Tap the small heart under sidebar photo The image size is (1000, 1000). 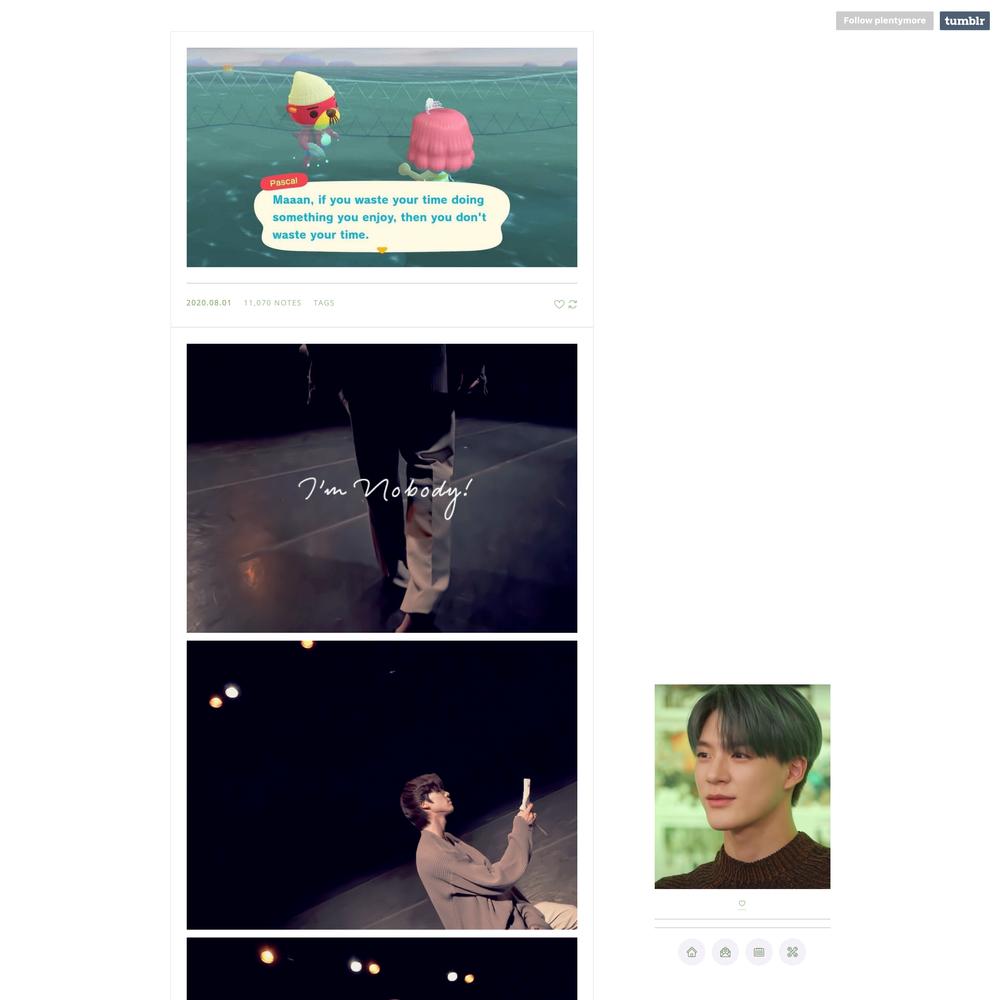click(742, 903)
